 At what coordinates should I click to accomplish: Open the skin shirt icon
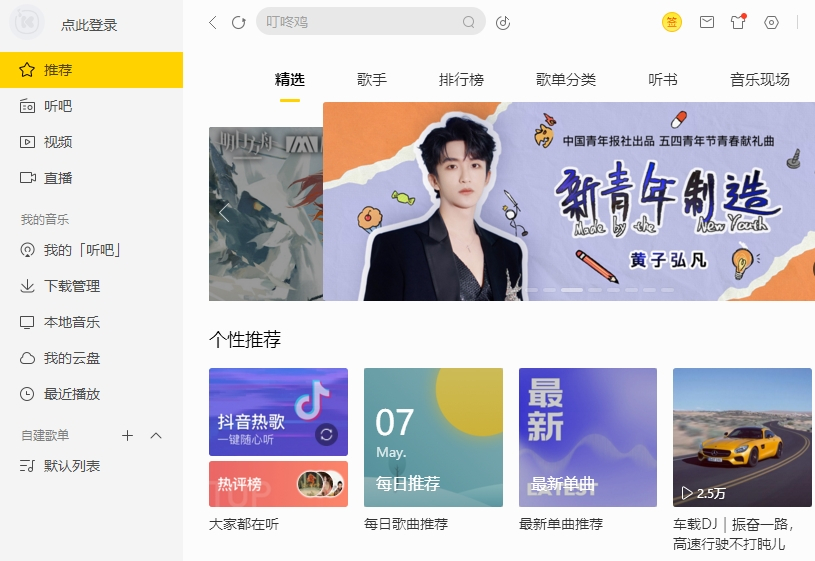738,22
